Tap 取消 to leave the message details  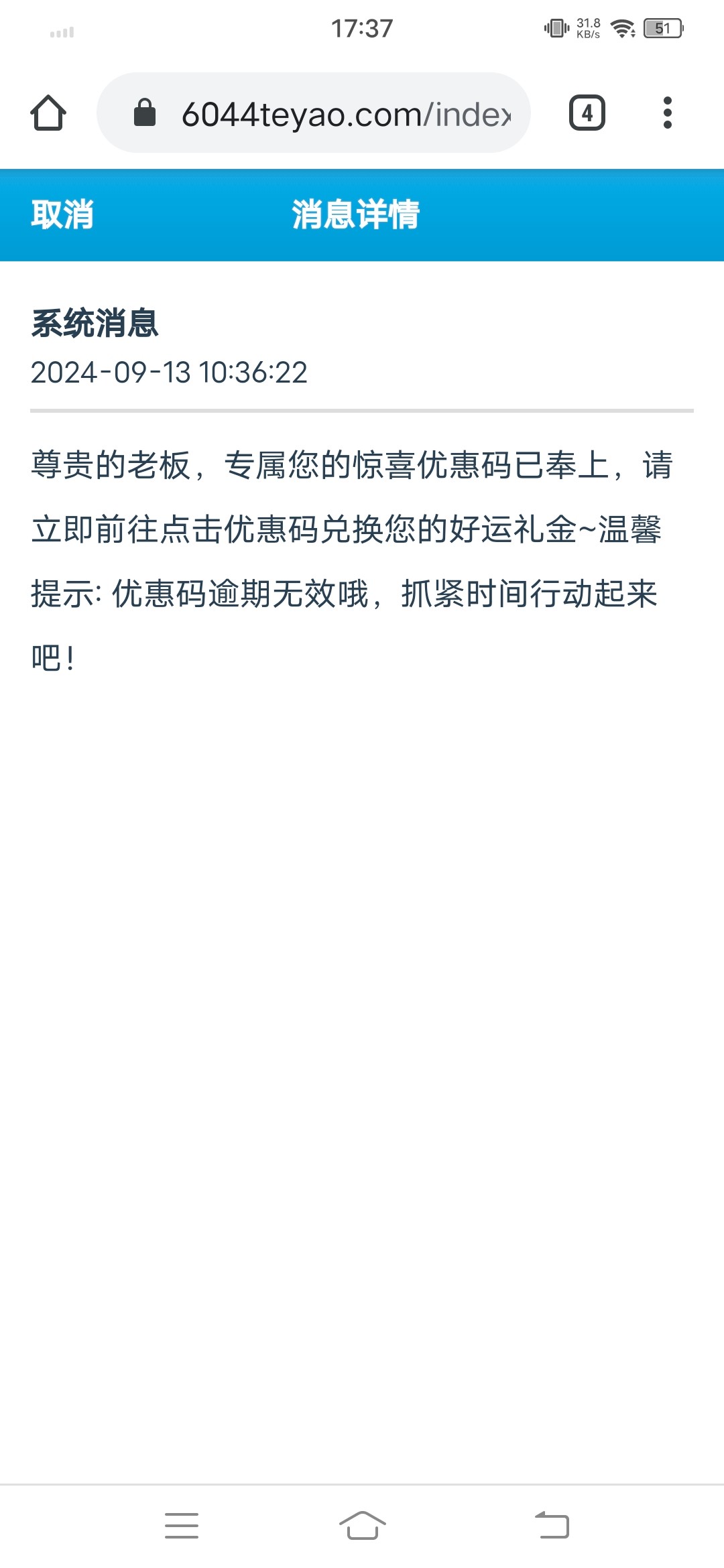coord(62,214)
